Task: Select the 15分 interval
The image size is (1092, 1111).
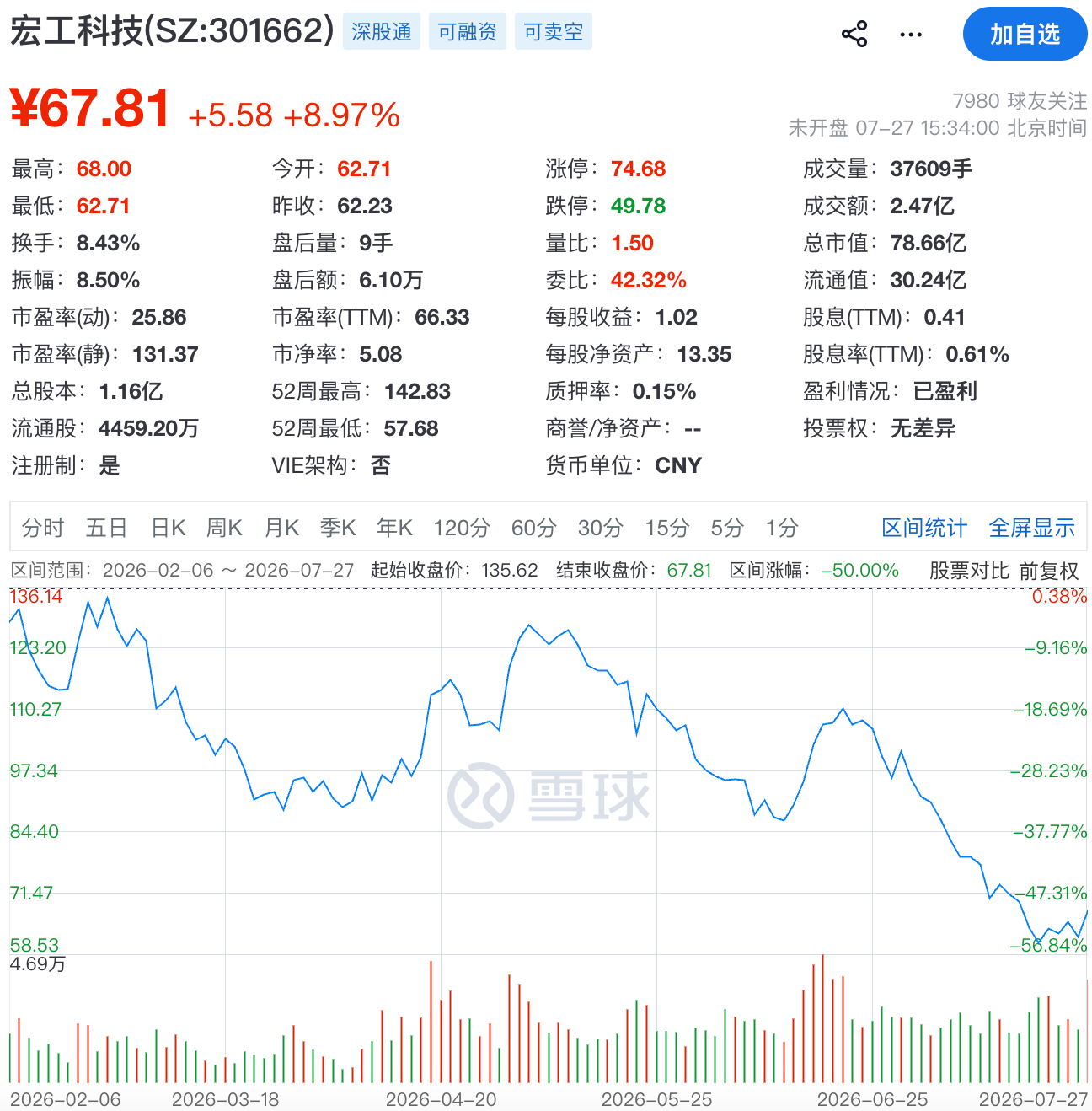Action: point(666,528)
